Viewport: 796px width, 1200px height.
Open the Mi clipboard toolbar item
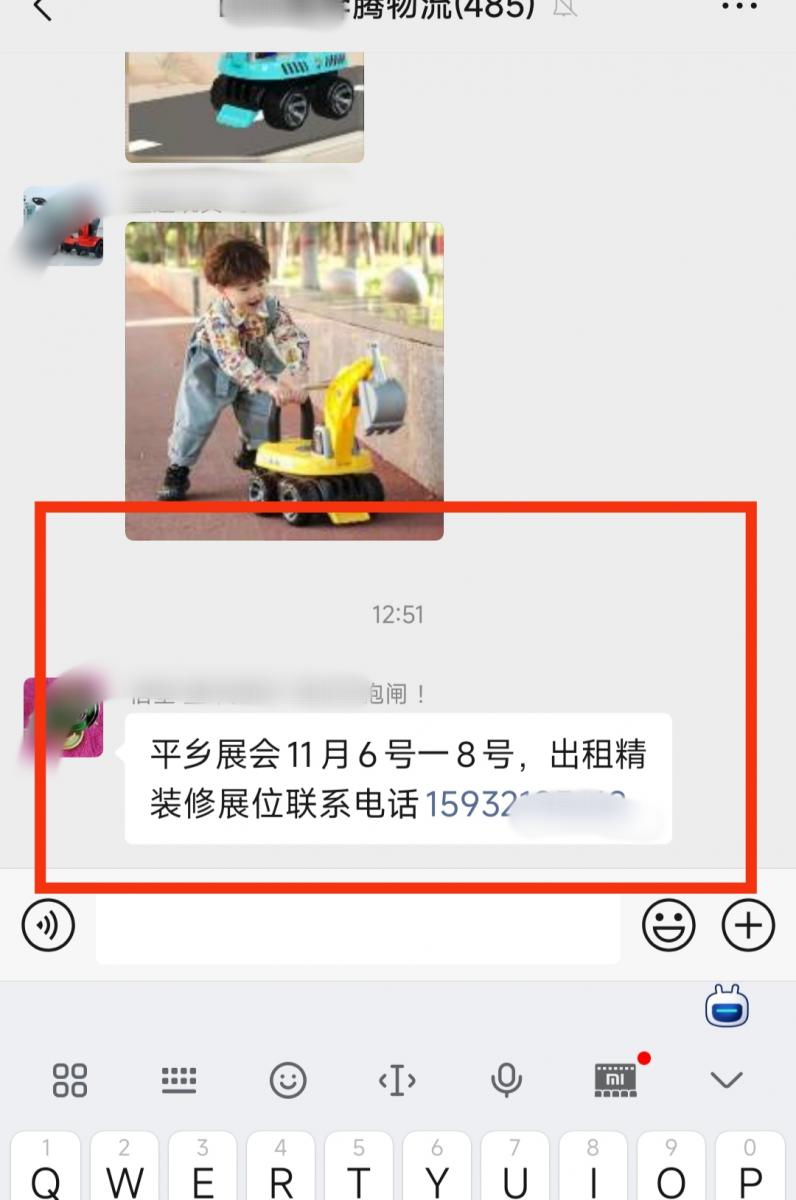click(x=616, y=1079)
